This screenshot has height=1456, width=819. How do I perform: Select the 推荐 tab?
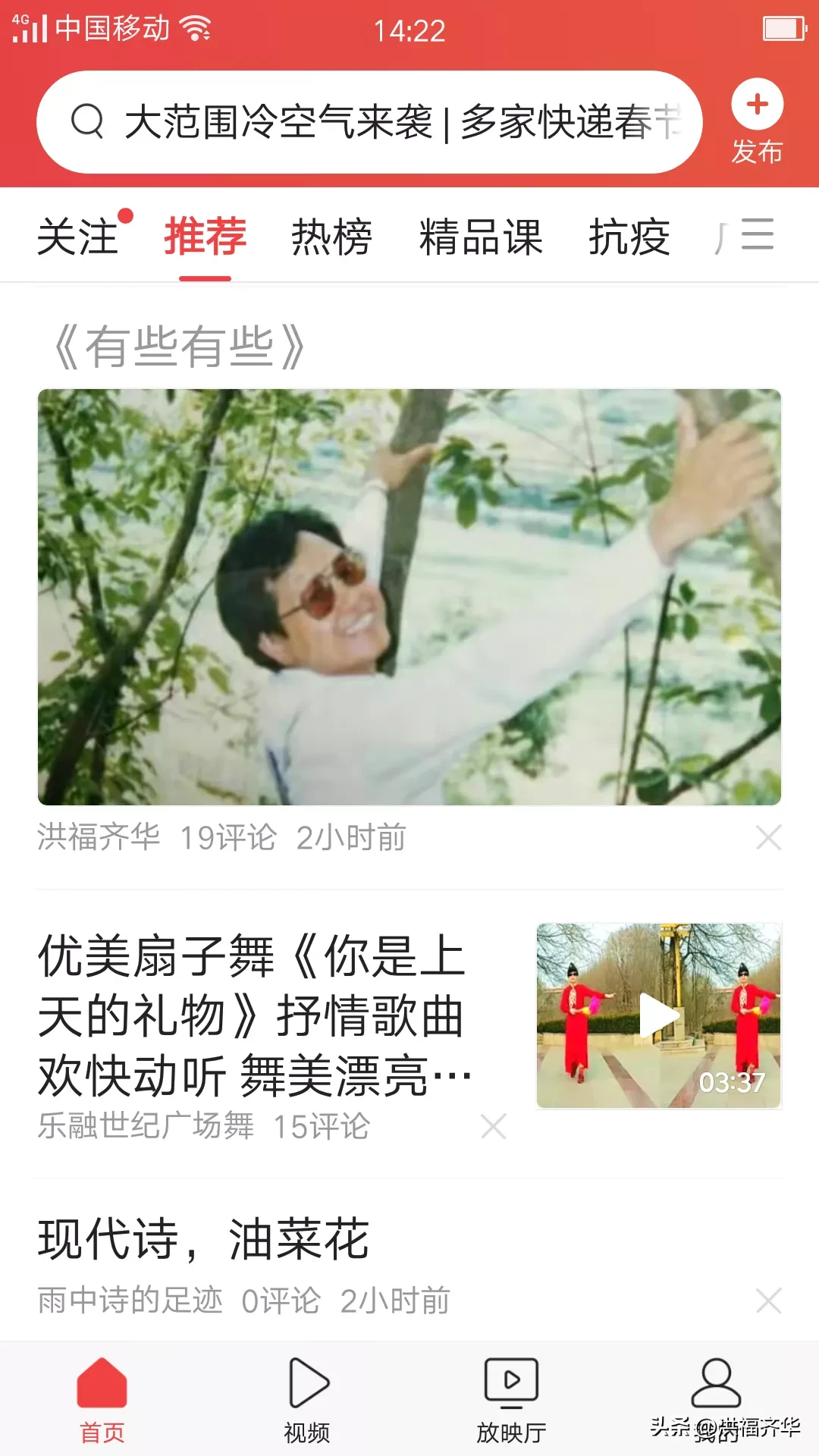coord(205,236)
